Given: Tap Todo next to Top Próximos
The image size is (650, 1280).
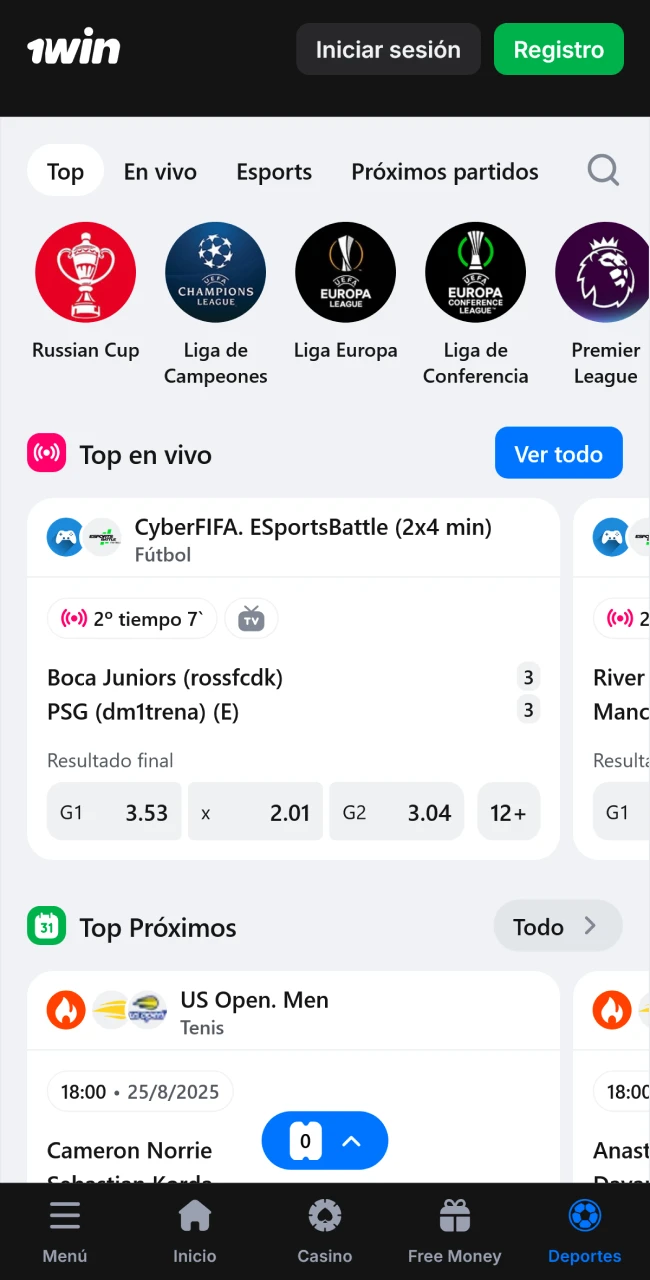Looking at the screenshot, I should [557, 927].
